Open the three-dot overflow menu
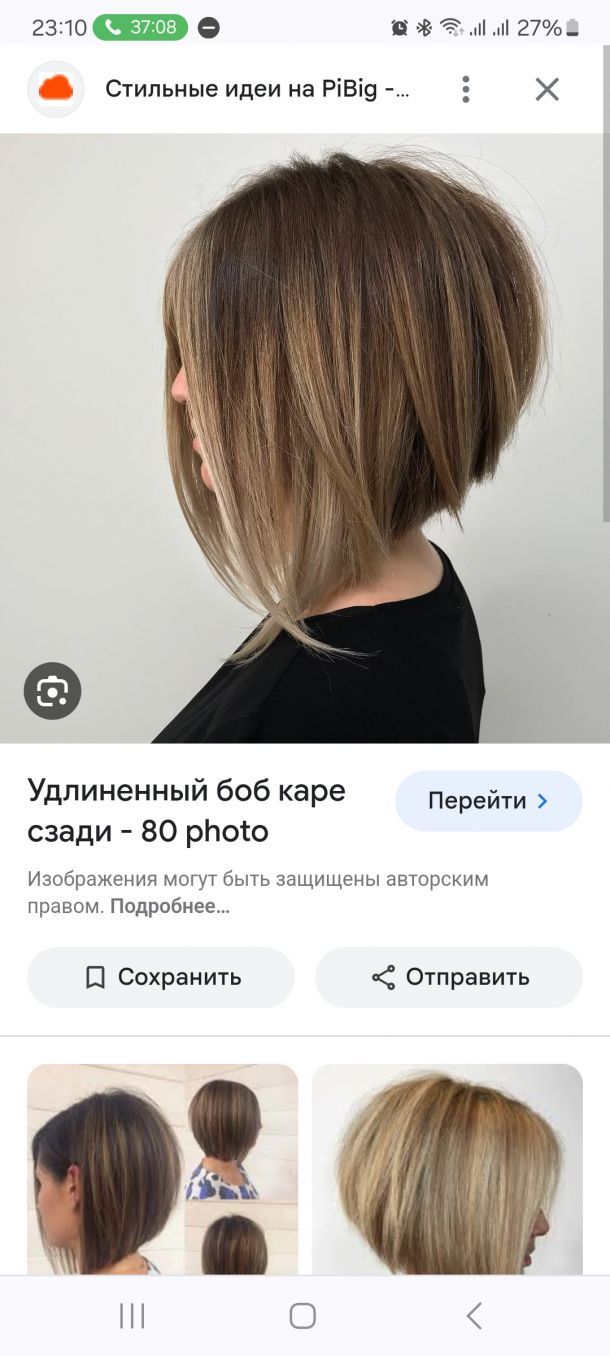The height and width of the screenshot is (1356, 610). click(465, 89)
